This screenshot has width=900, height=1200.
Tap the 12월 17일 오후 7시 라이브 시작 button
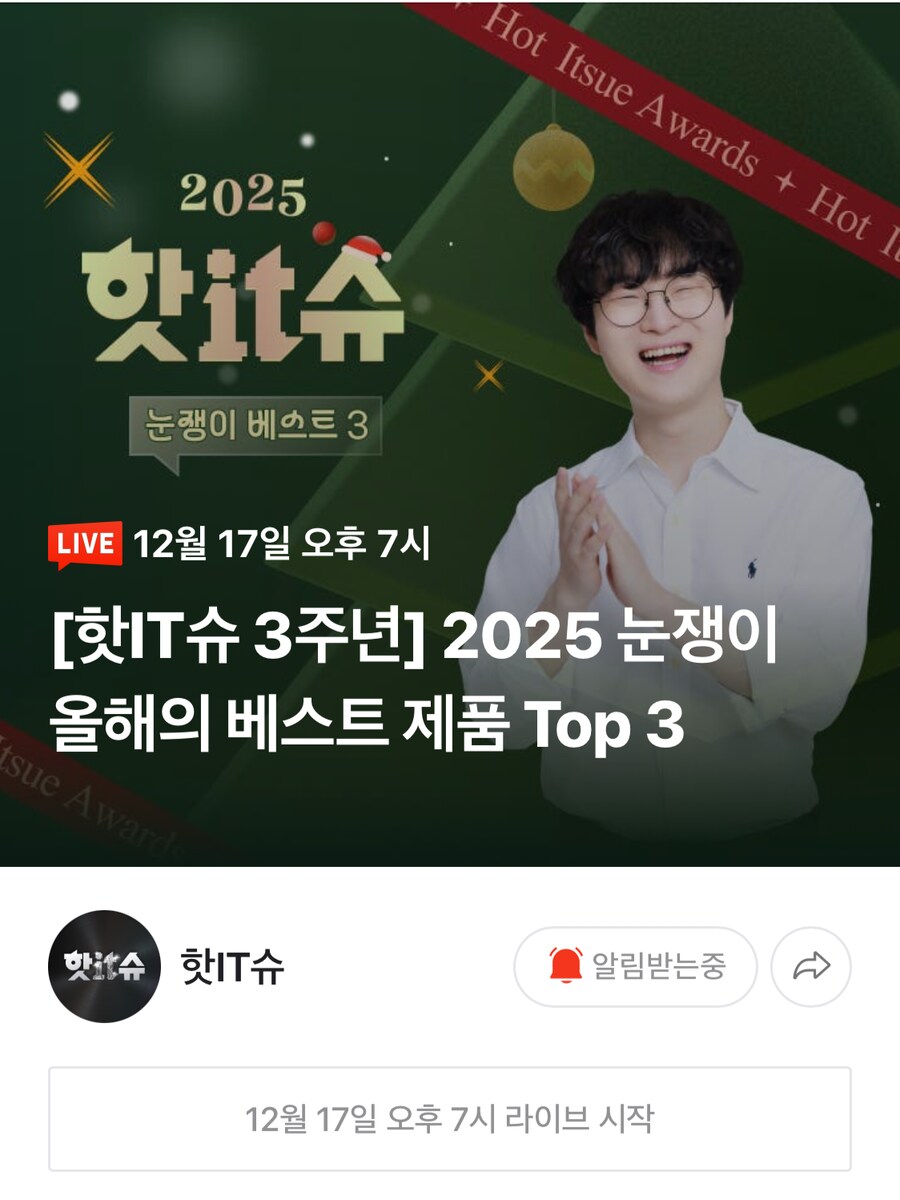pos(450,1118)
